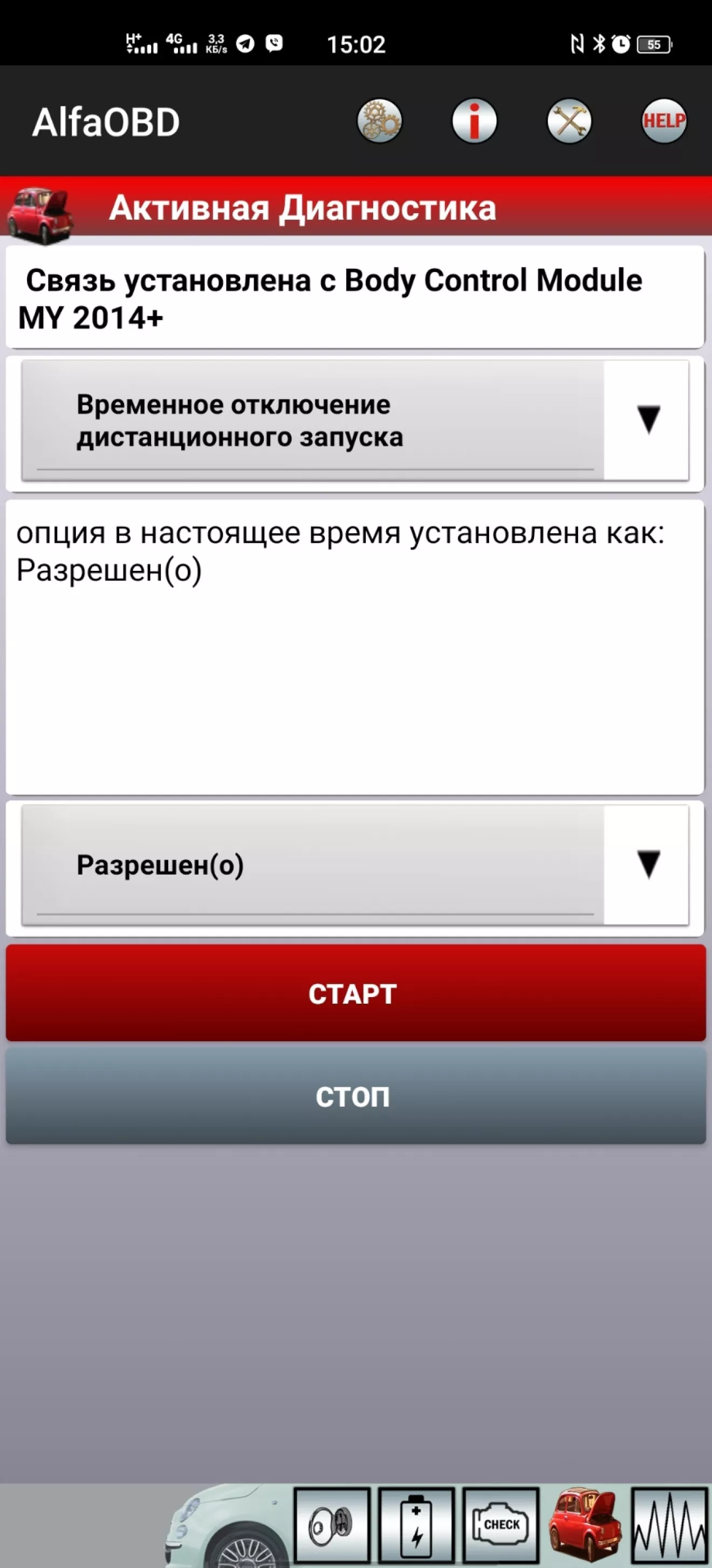
Task: Open the gears settings icon
Action: coord(379,121)
